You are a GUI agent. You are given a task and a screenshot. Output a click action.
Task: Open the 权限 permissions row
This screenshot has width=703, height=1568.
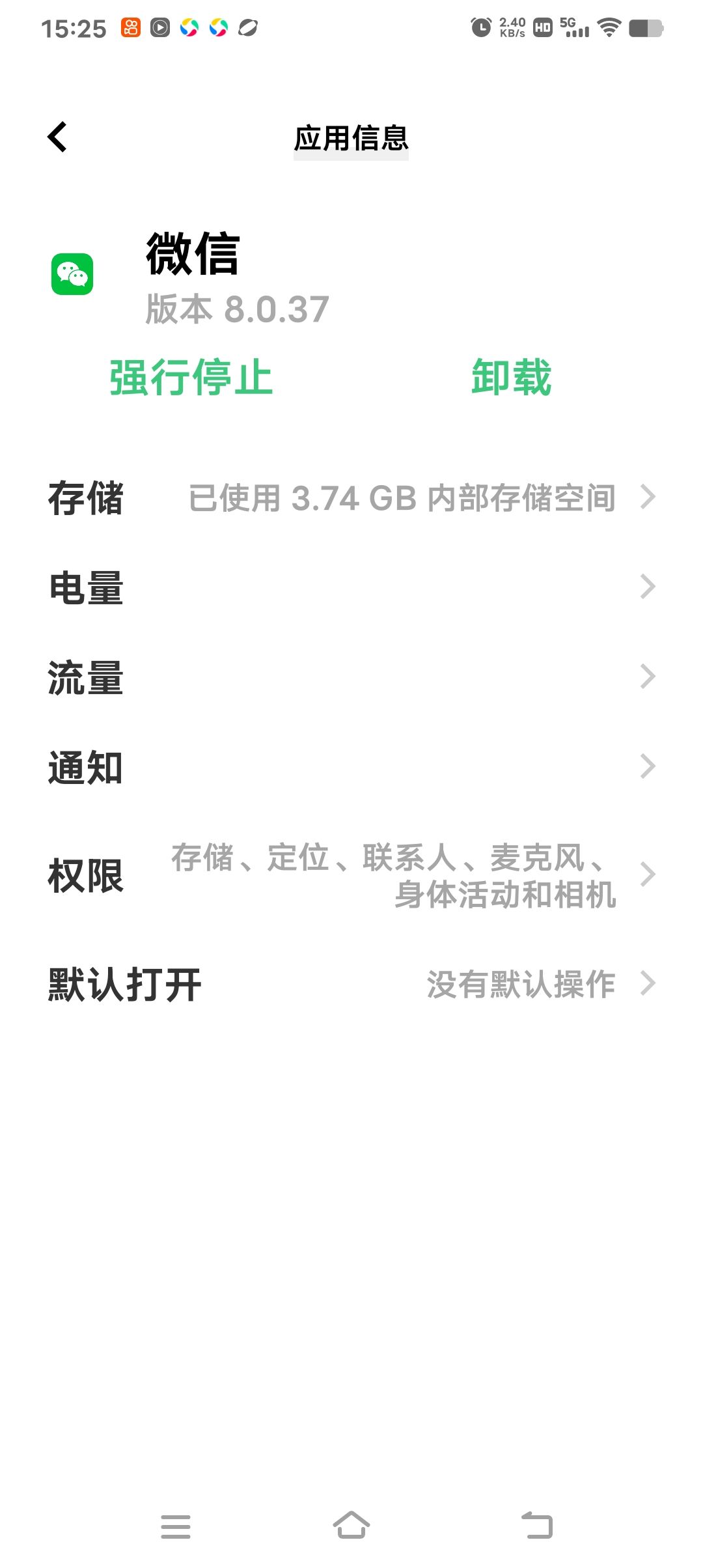[351, 875]
